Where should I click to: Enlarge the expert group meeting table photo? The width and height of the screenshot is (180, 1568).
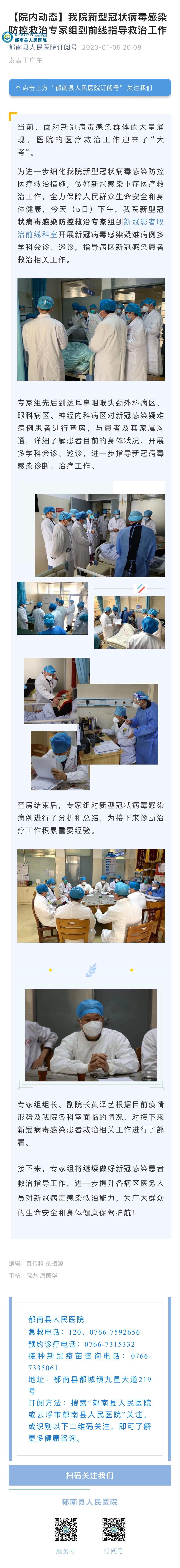point(91,895)
